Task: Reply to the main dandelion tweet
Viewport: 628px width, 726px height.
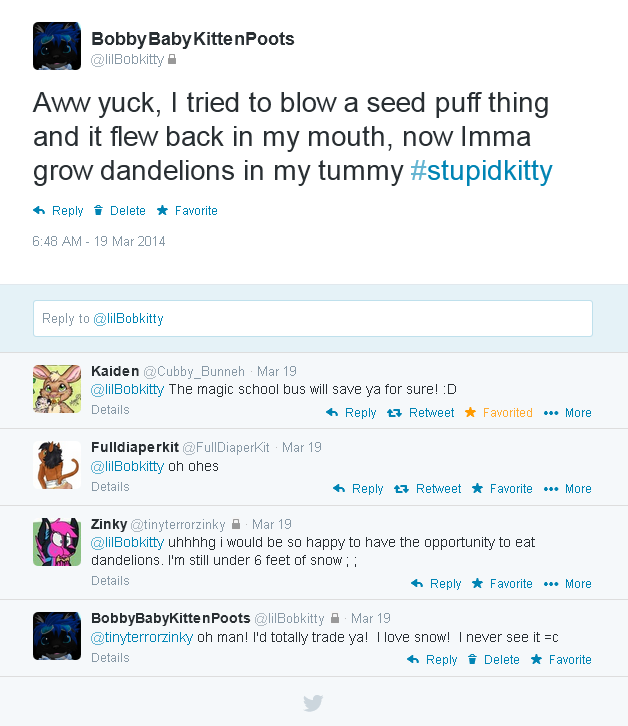Action: (x=58, y=211)
